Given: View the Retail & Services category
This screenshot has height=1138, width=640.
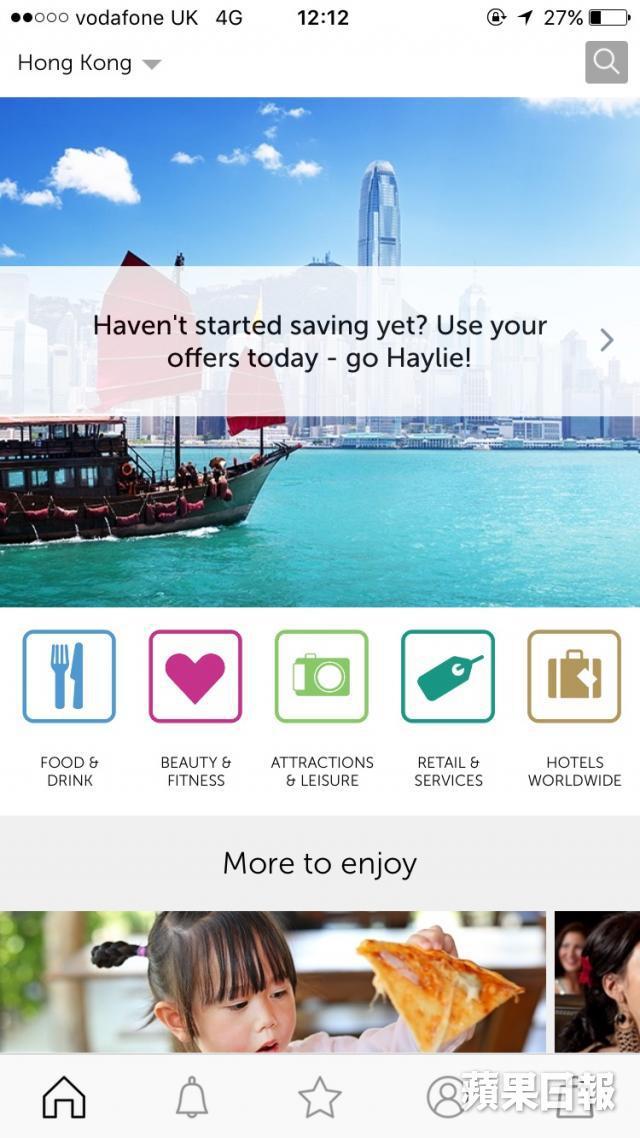Looking at the screenshot, I should coord(448,677).
